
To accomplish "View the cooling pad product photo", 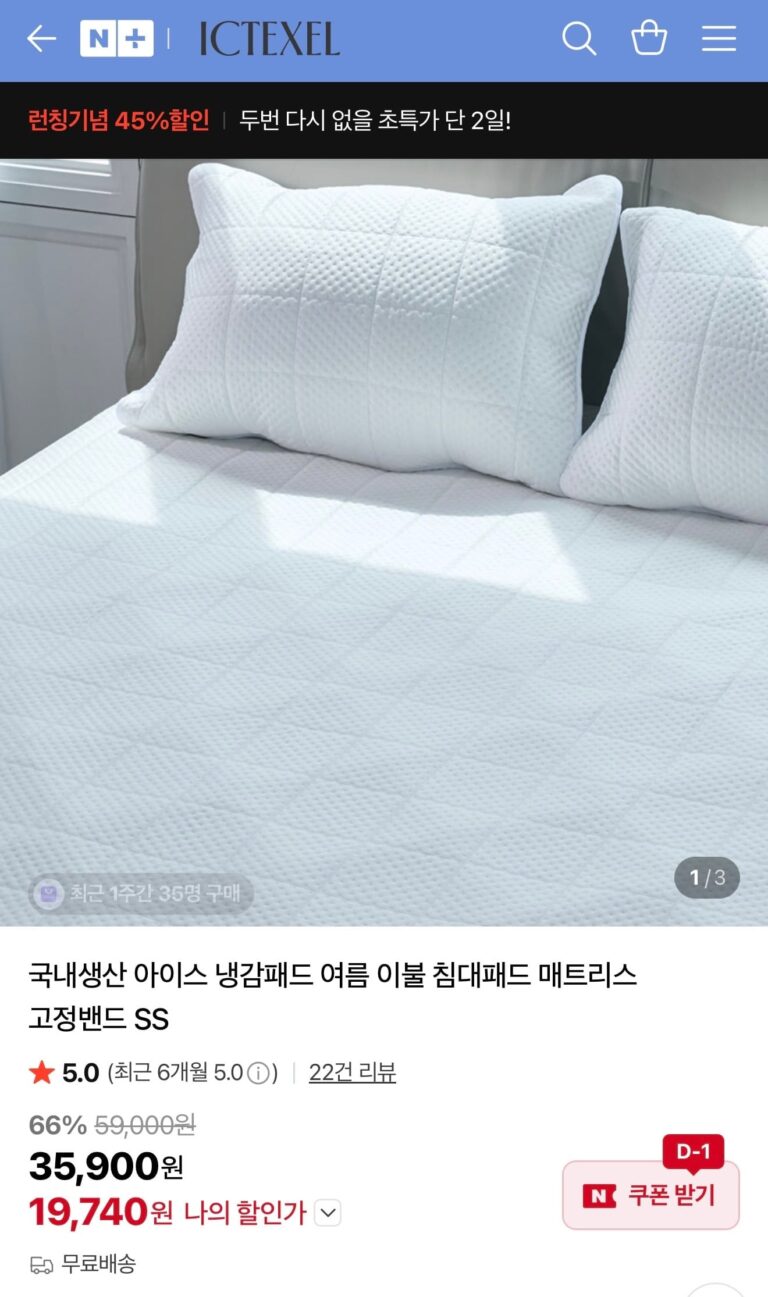I will pyautogui.click(x=384, y=540).
